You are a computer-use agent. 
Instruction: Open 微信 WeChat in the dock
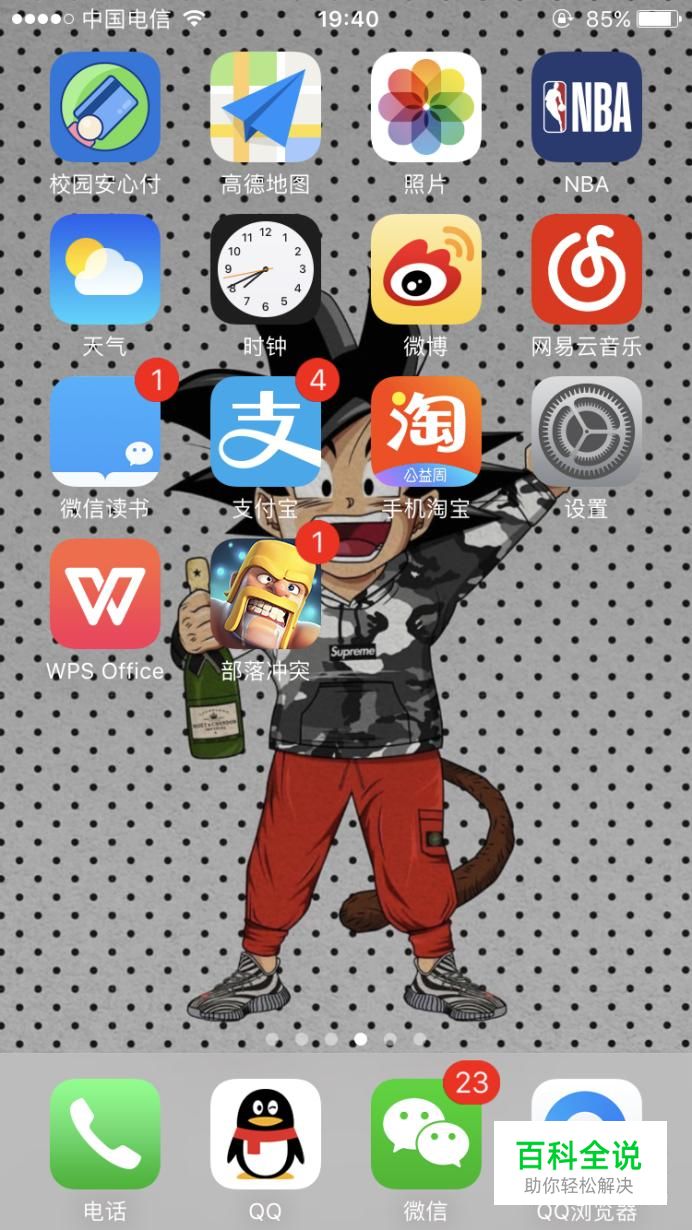pyautogui.click(x=426, y=1134)
